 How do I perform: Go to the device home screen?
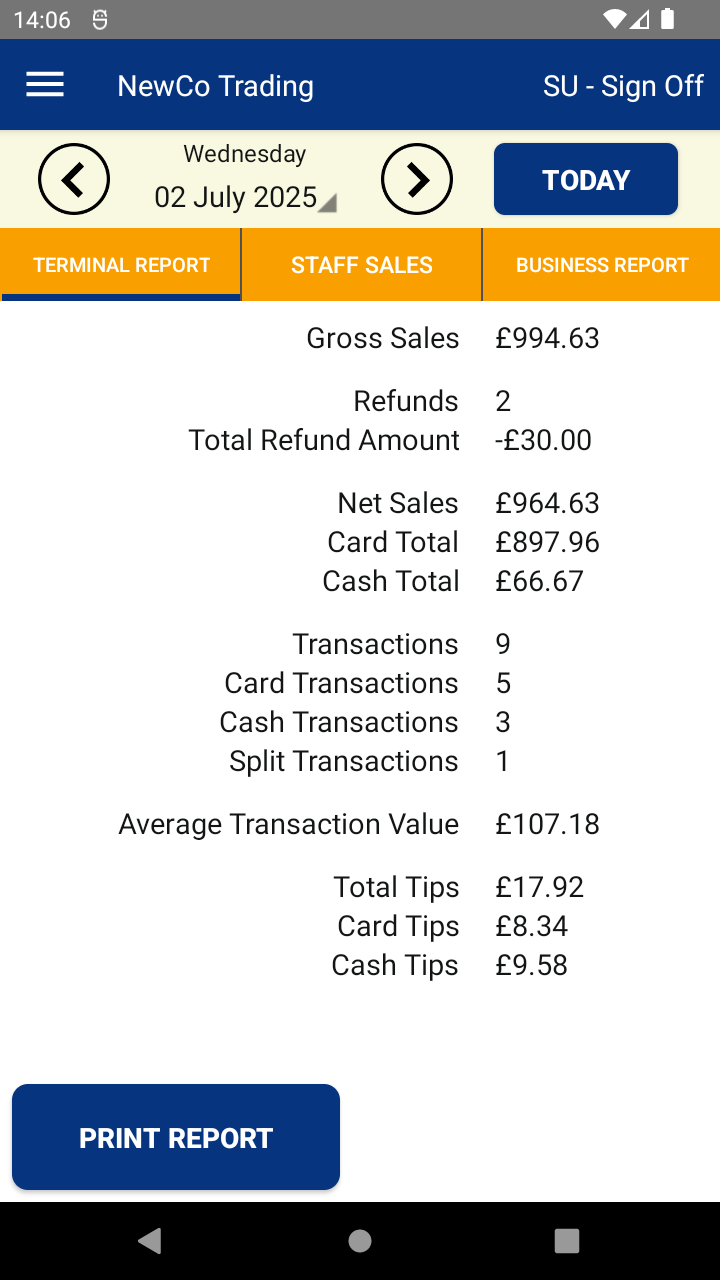pyautogui.click(x=360, y=1241)
